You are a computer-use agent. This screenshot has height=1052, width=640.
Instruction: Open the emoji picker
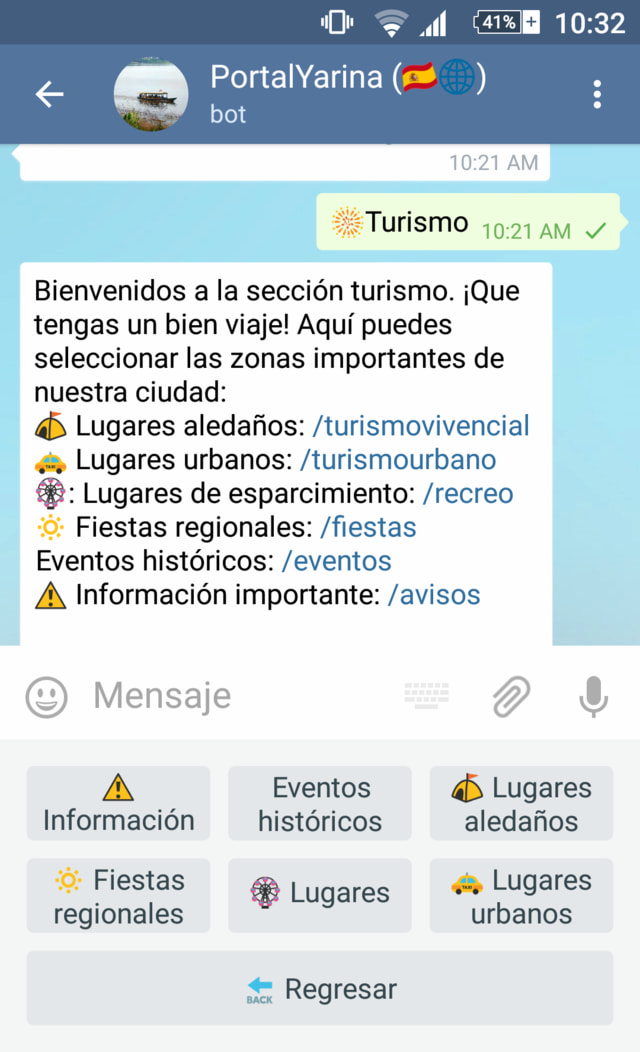[x=46, y=696]
